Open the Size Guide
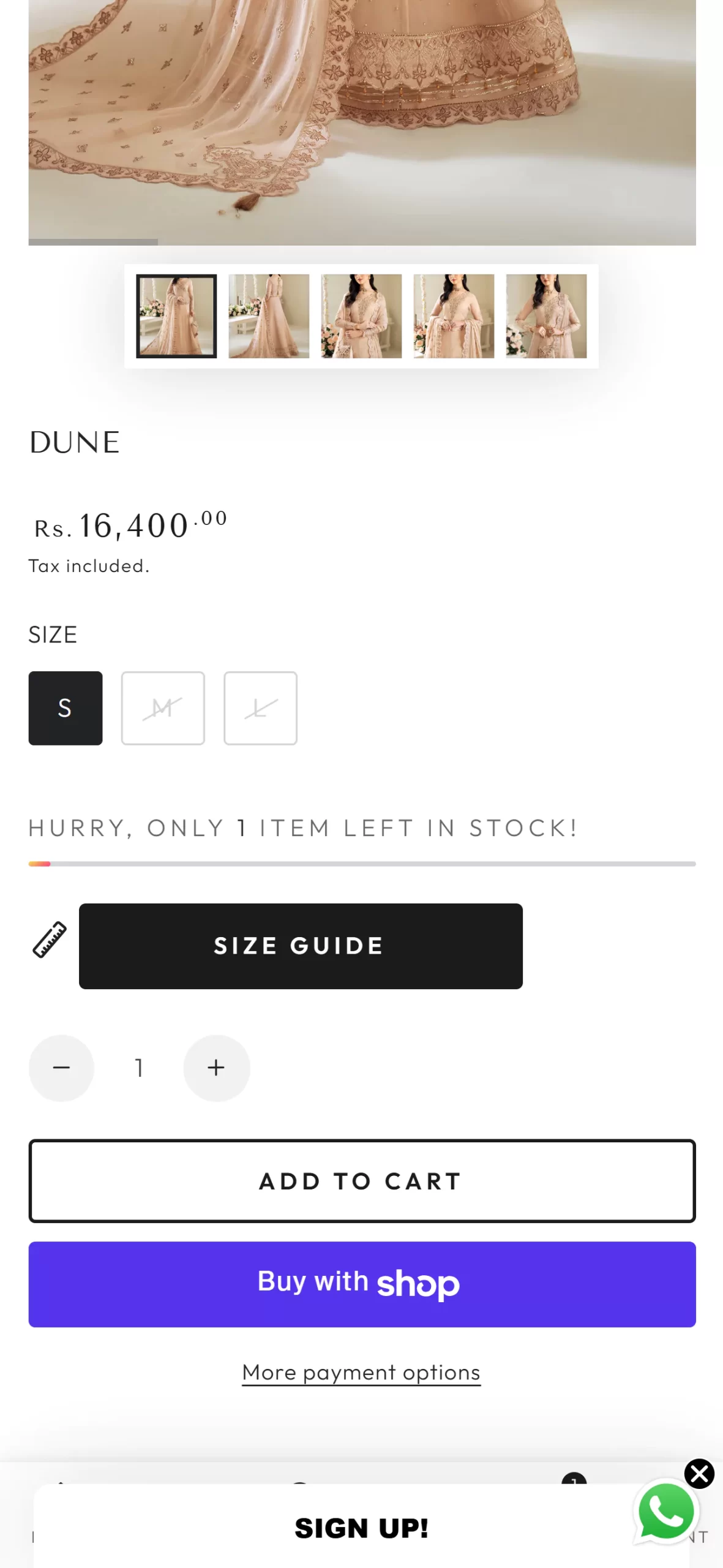Viewport: 723px width, 1568px height. point(301,946)
